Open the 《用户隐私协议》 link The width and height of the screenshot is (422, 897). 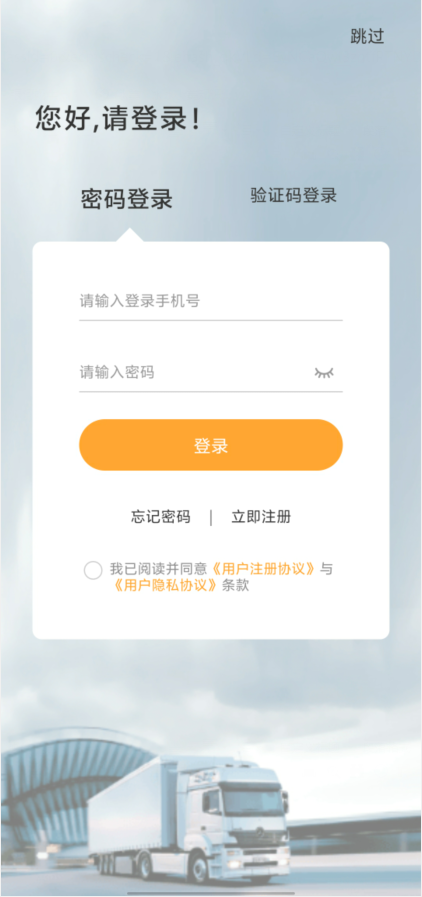[x=166, y=586]
